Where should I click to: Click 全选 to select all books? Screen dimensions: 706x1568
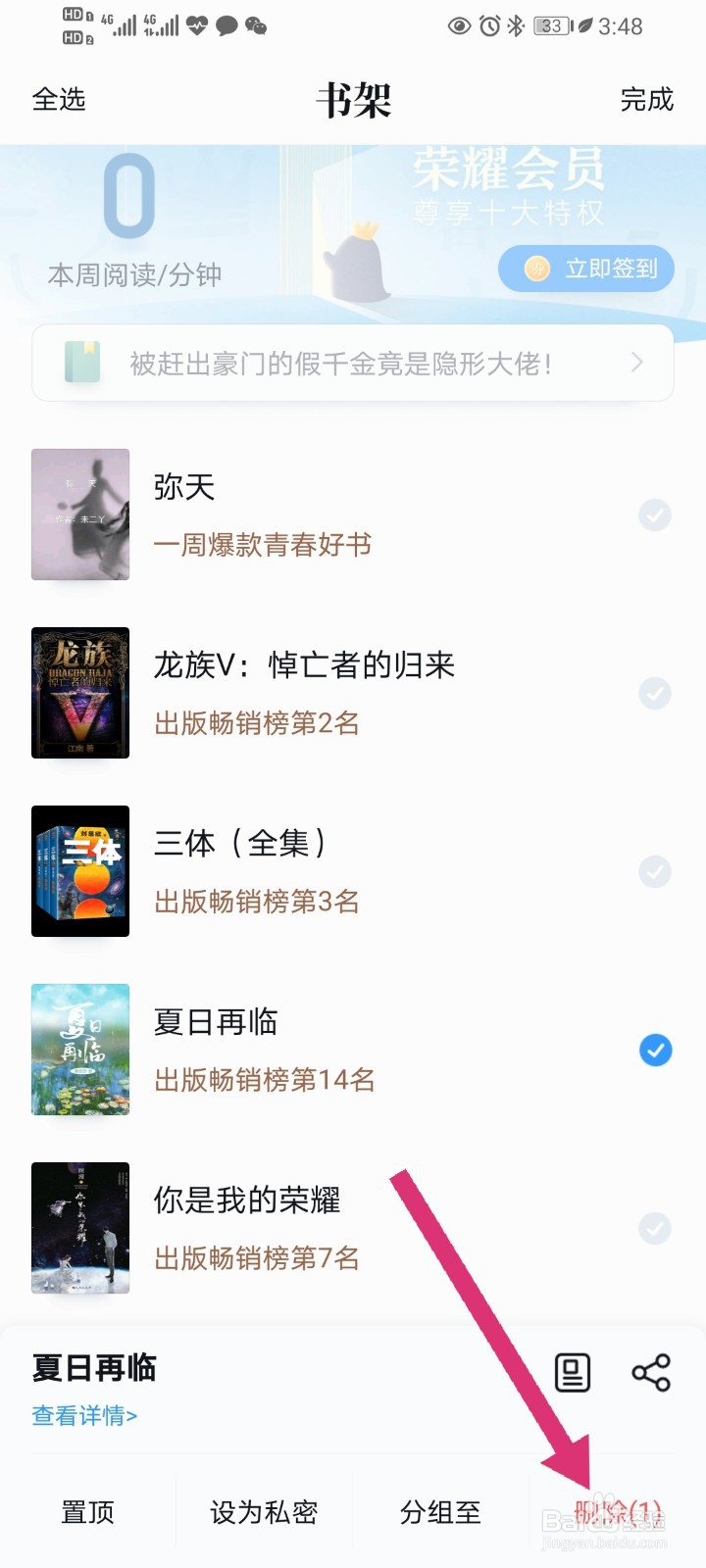[59, 100]
